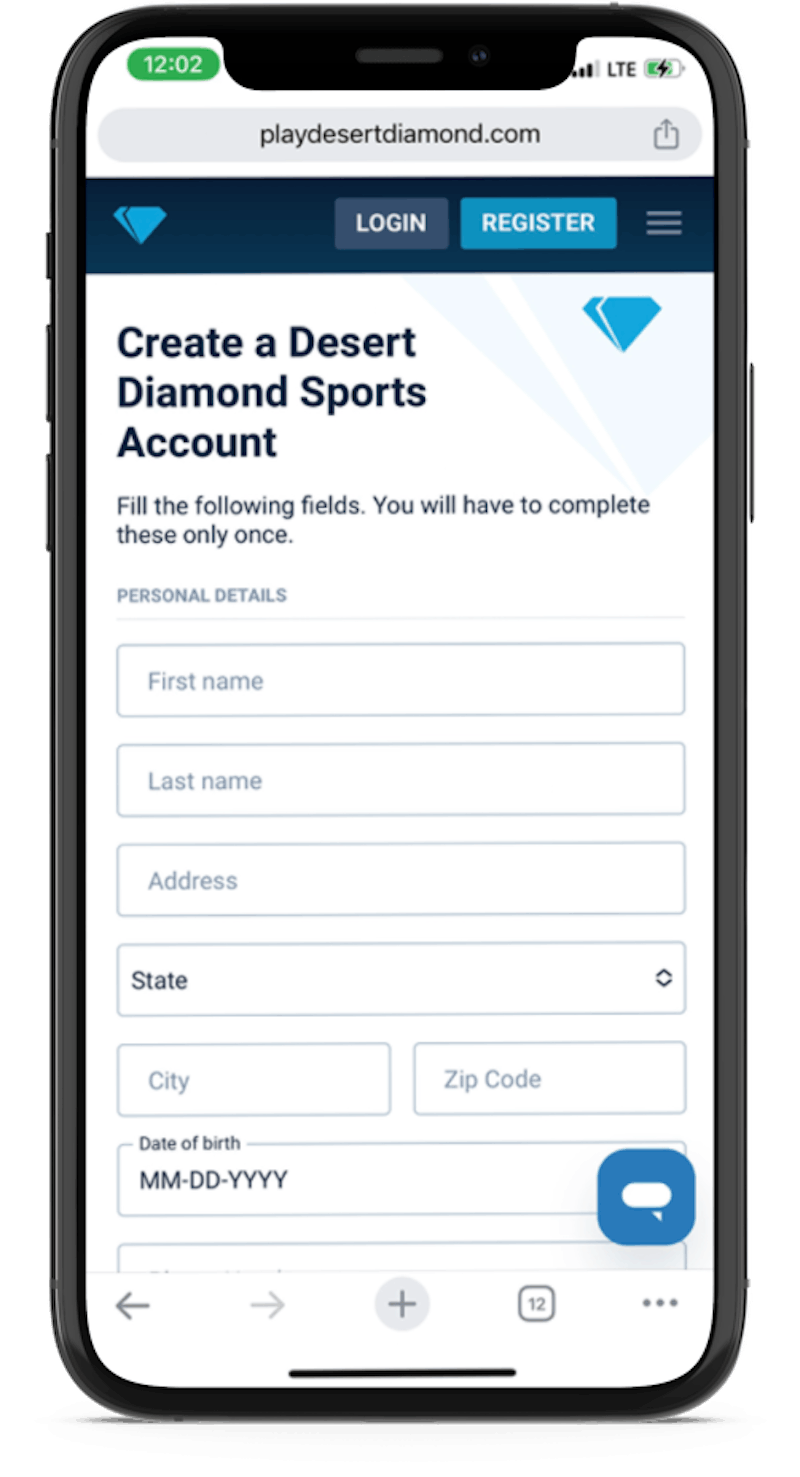This screenshot has height=1477, width=800.
Task: Tap into the City field
Action: [x=254, y=1079]
